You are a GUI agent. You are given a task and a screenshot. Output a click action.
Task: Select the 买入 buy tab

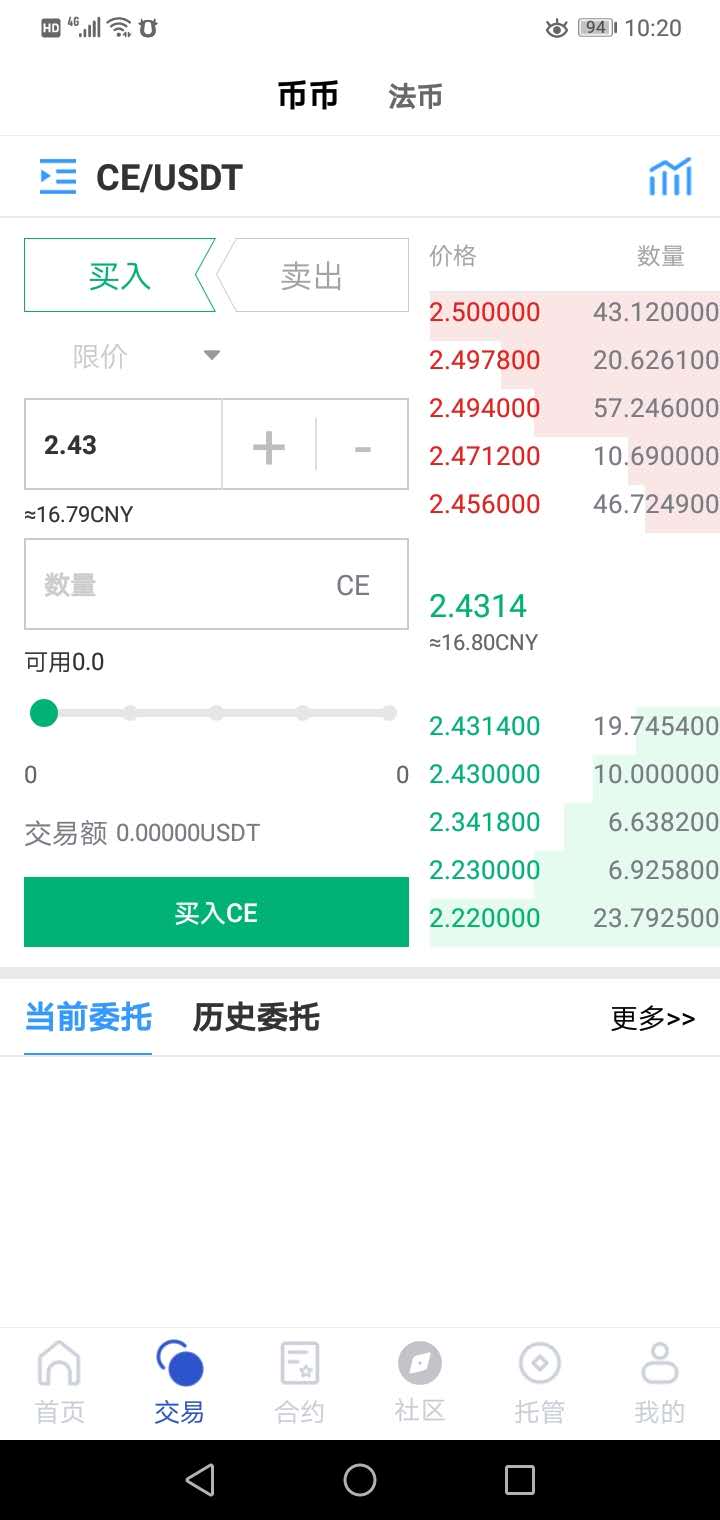(x=119, y=276)
